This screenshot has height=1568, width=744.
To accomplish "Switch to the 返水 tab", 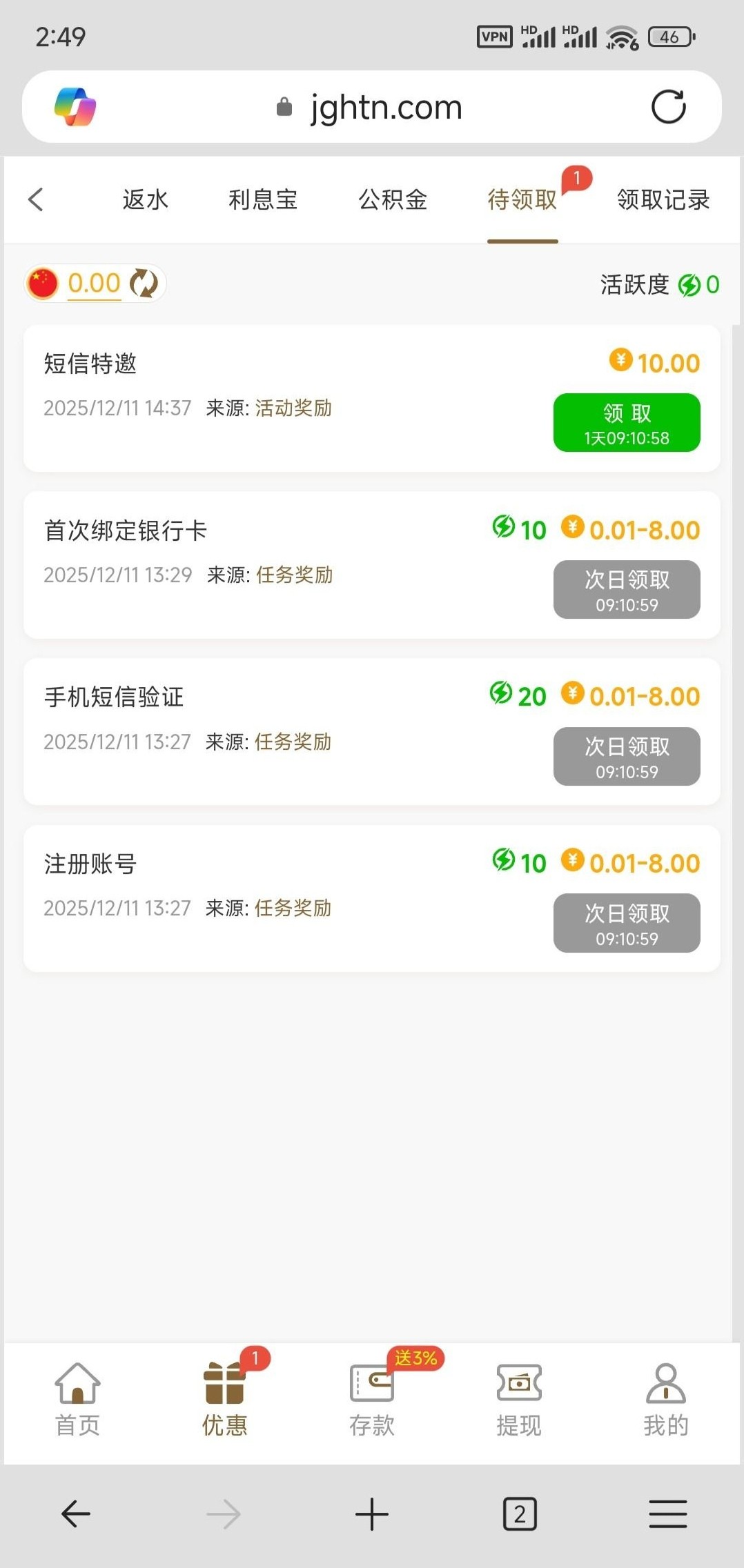I will [145, 199].
